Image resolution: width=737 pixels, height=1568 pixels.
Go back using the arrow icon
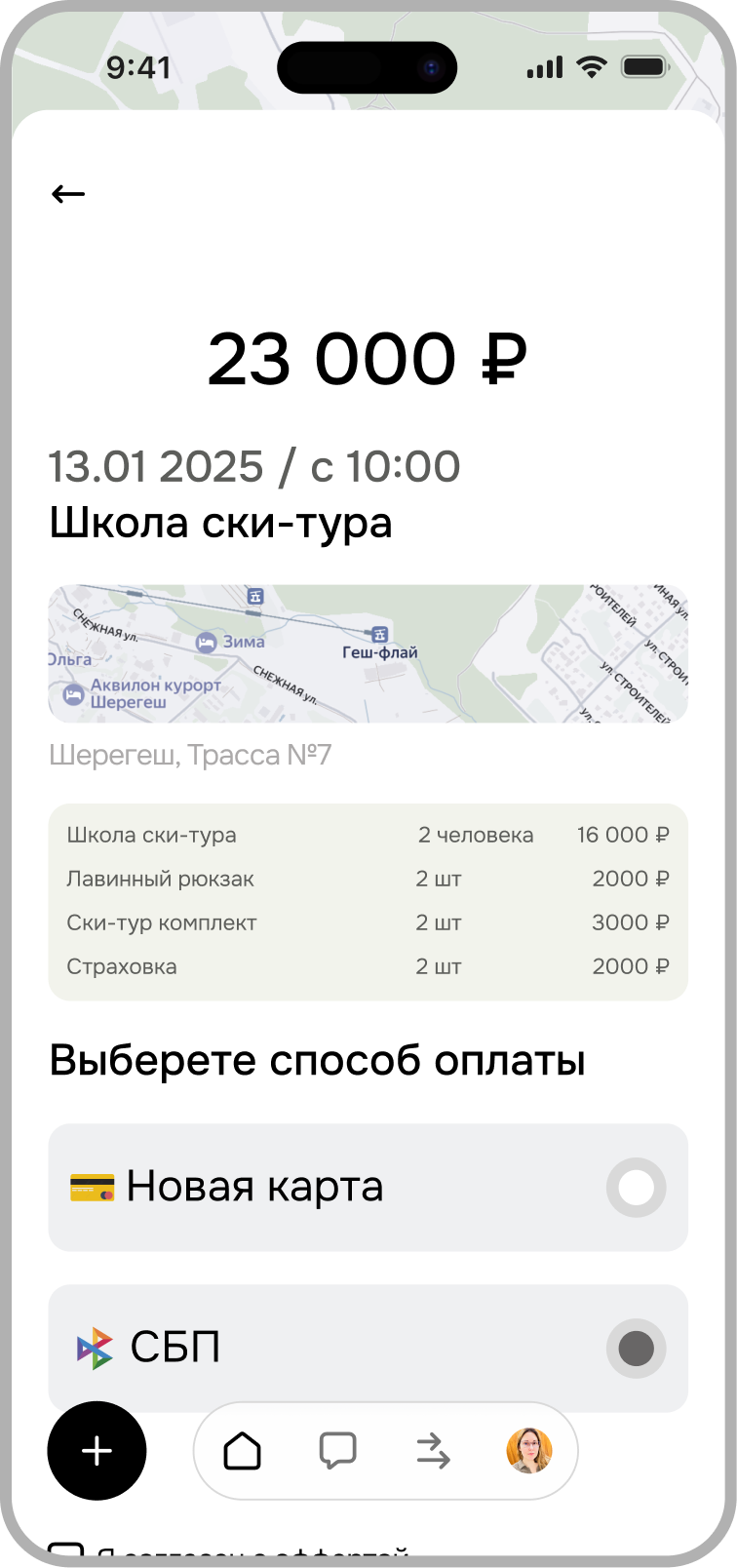(68, 194)
